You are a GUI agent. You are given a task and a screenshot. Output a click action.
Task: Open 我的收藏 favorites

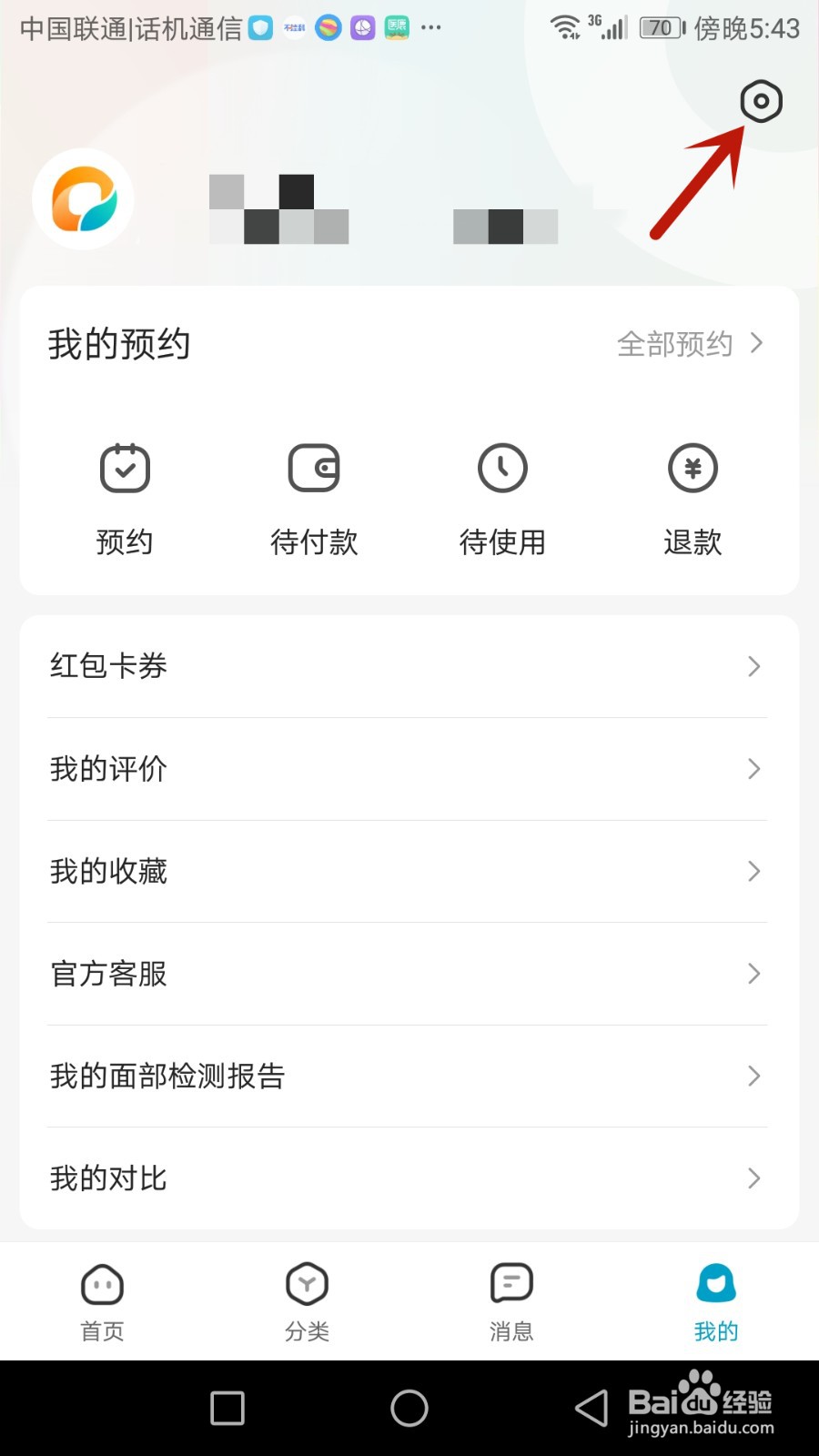(x=408, y=872)
